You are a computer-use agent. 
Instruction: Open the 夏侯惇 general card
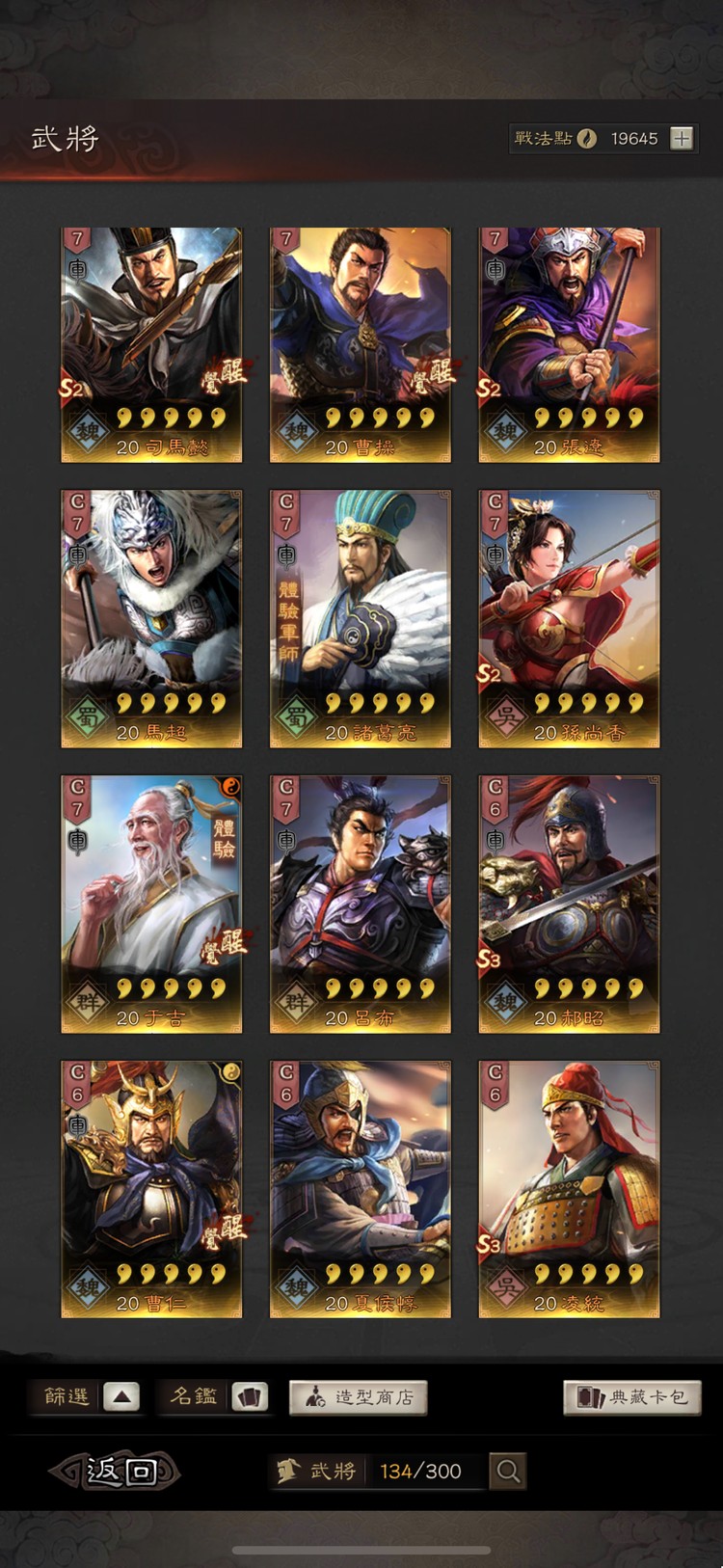(360, 1189)
